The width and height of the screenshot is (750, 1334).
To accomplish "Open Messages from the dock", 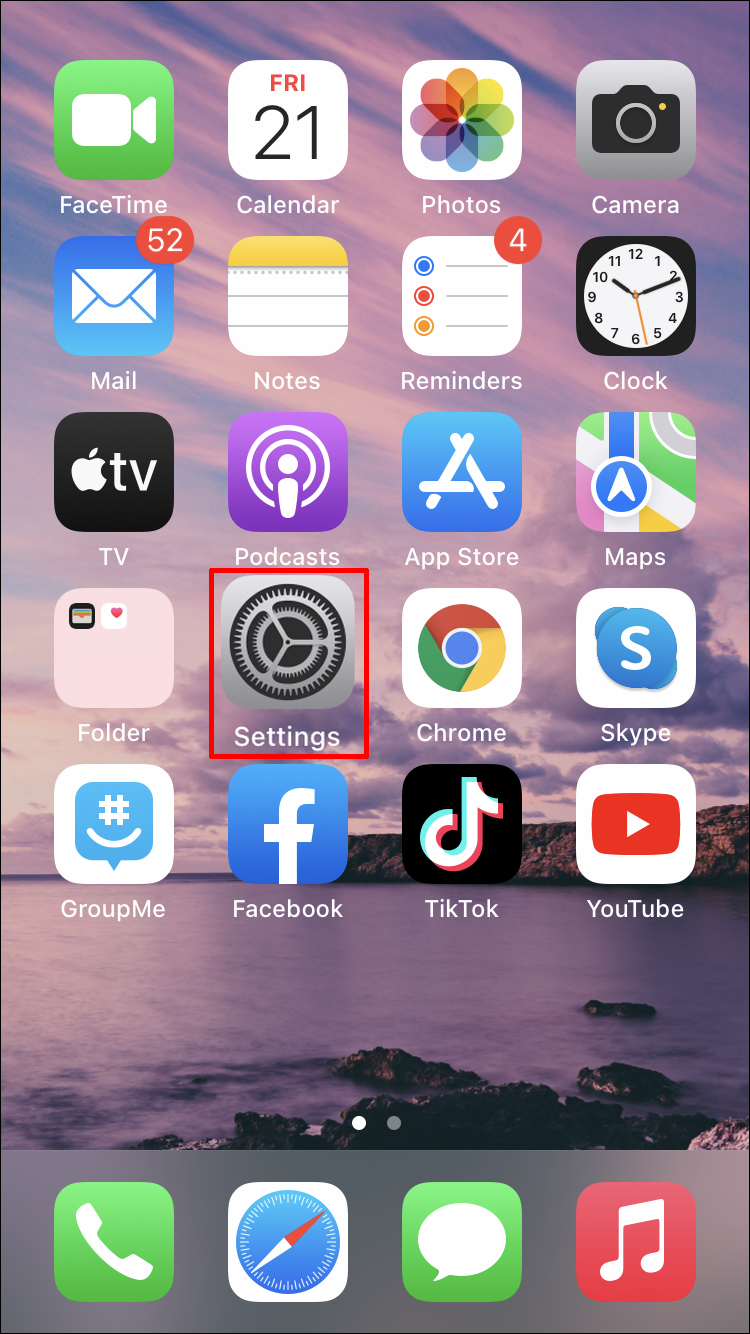I will pyautogui.click(x=462, y=1242).
